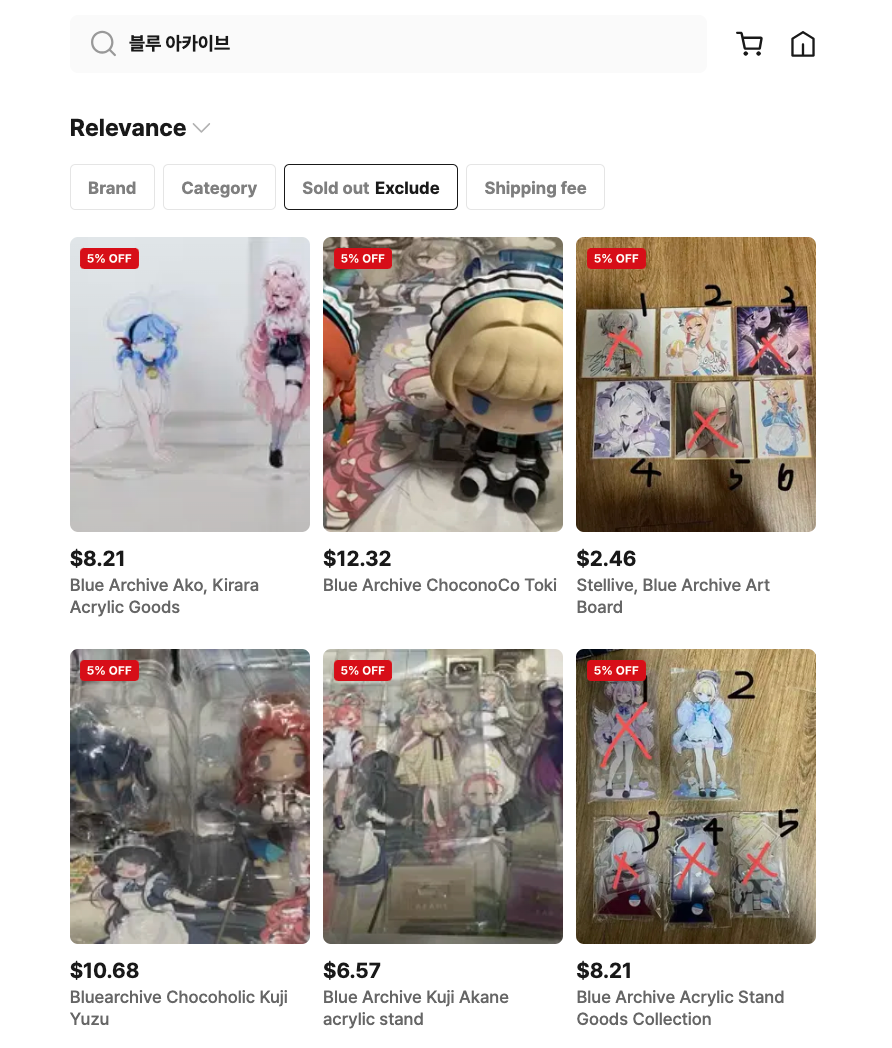Screen dimensions: 892x1048
Task: Open the Category filter
Action: click(219, 187)
